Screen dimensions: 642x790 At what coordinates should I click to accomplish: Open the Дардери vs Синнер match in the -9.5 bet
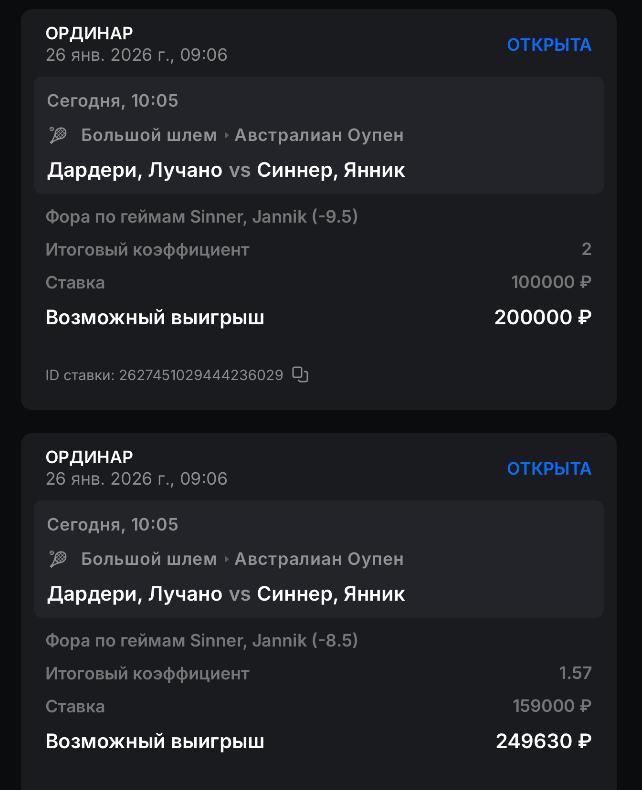(x=226, y=170)
